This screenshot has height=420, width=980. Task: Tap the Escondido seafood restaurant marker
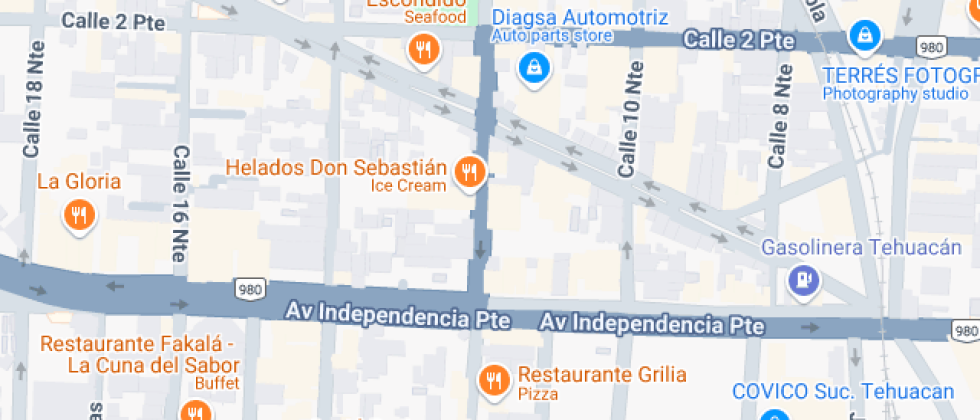coord(424,47)
